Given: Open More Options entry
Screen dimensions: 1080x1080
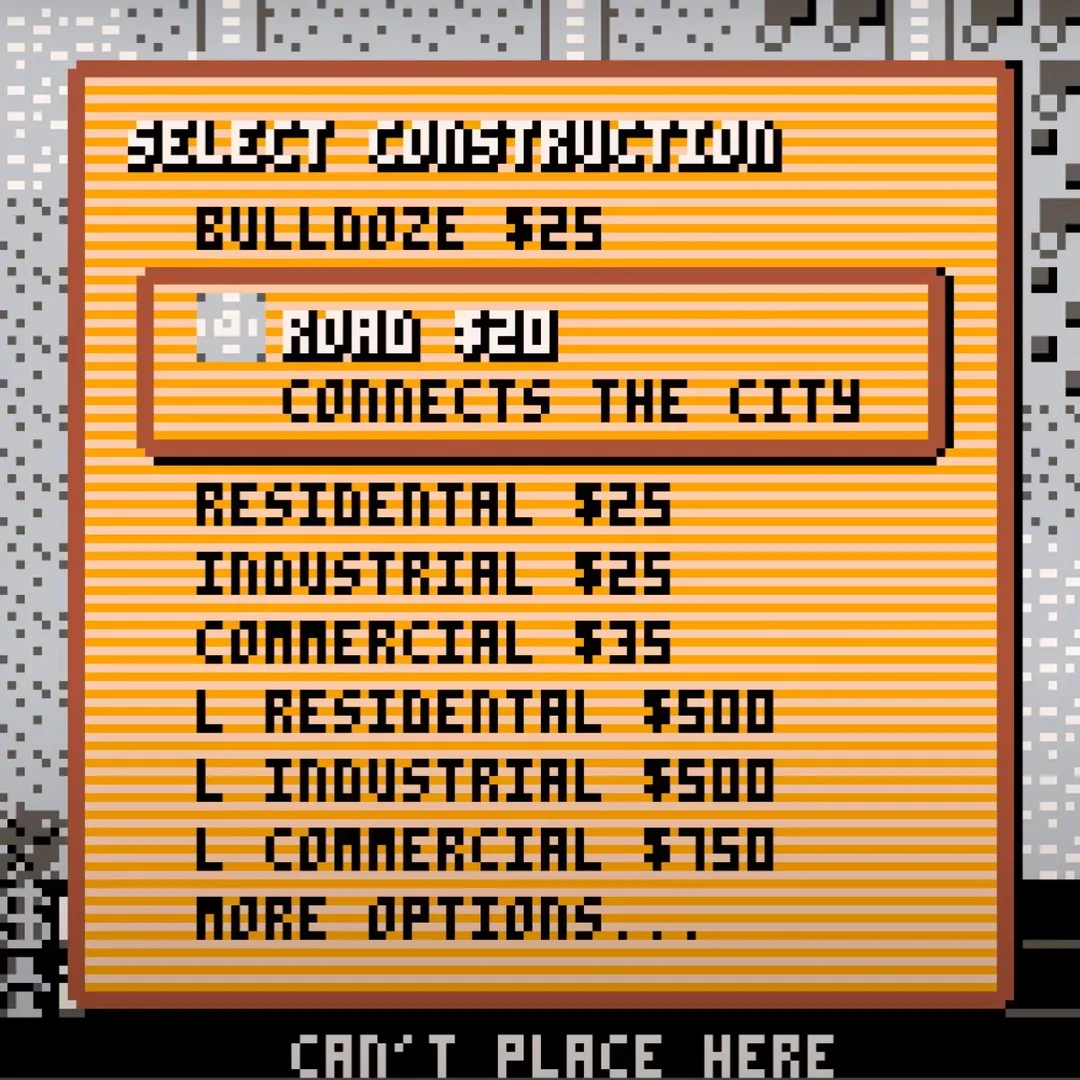Looking at the screenshot, I should coord(446,918).
